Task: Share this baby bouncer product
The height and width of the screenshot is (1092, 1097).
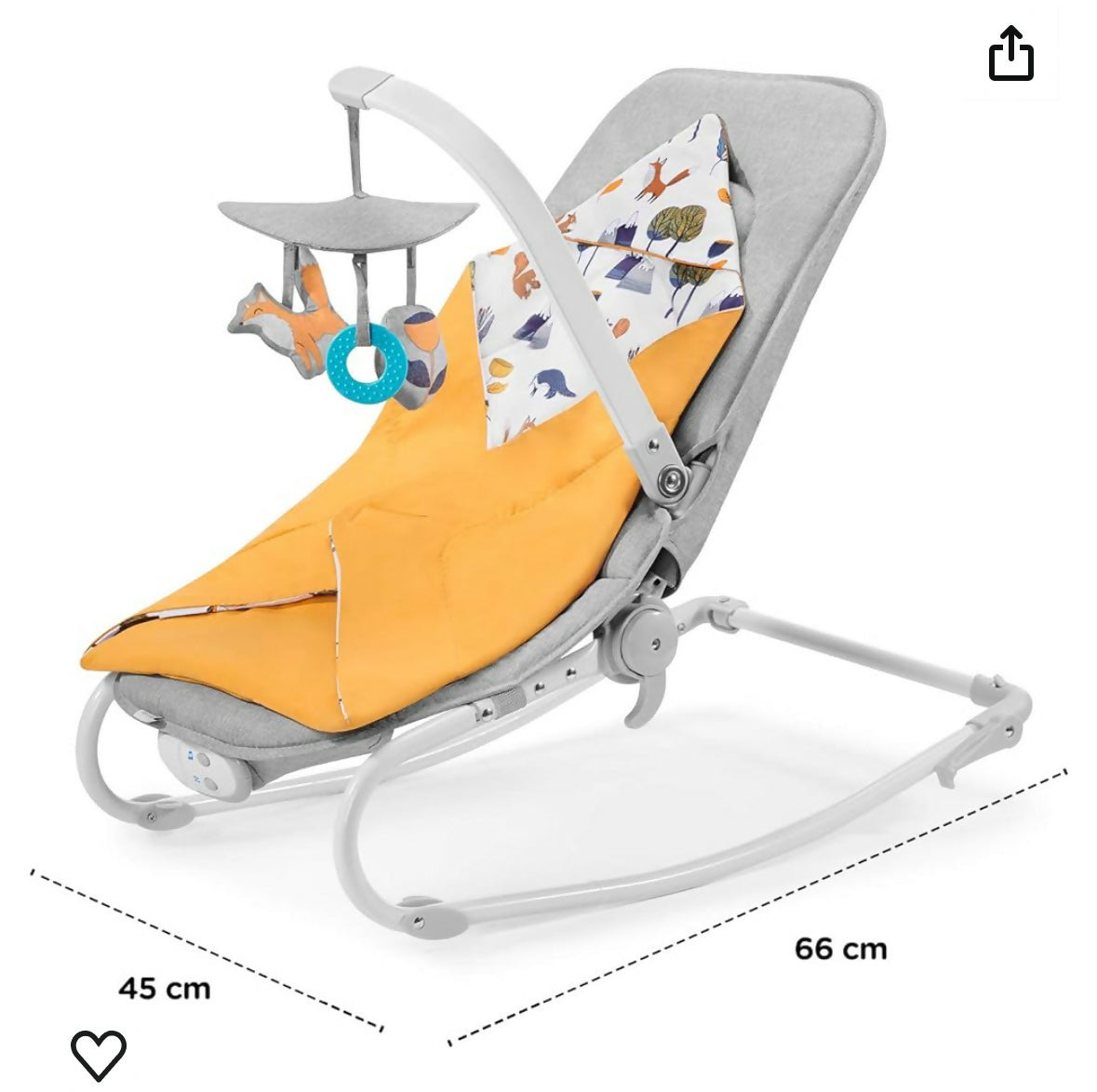Action: coord(1010,53)
